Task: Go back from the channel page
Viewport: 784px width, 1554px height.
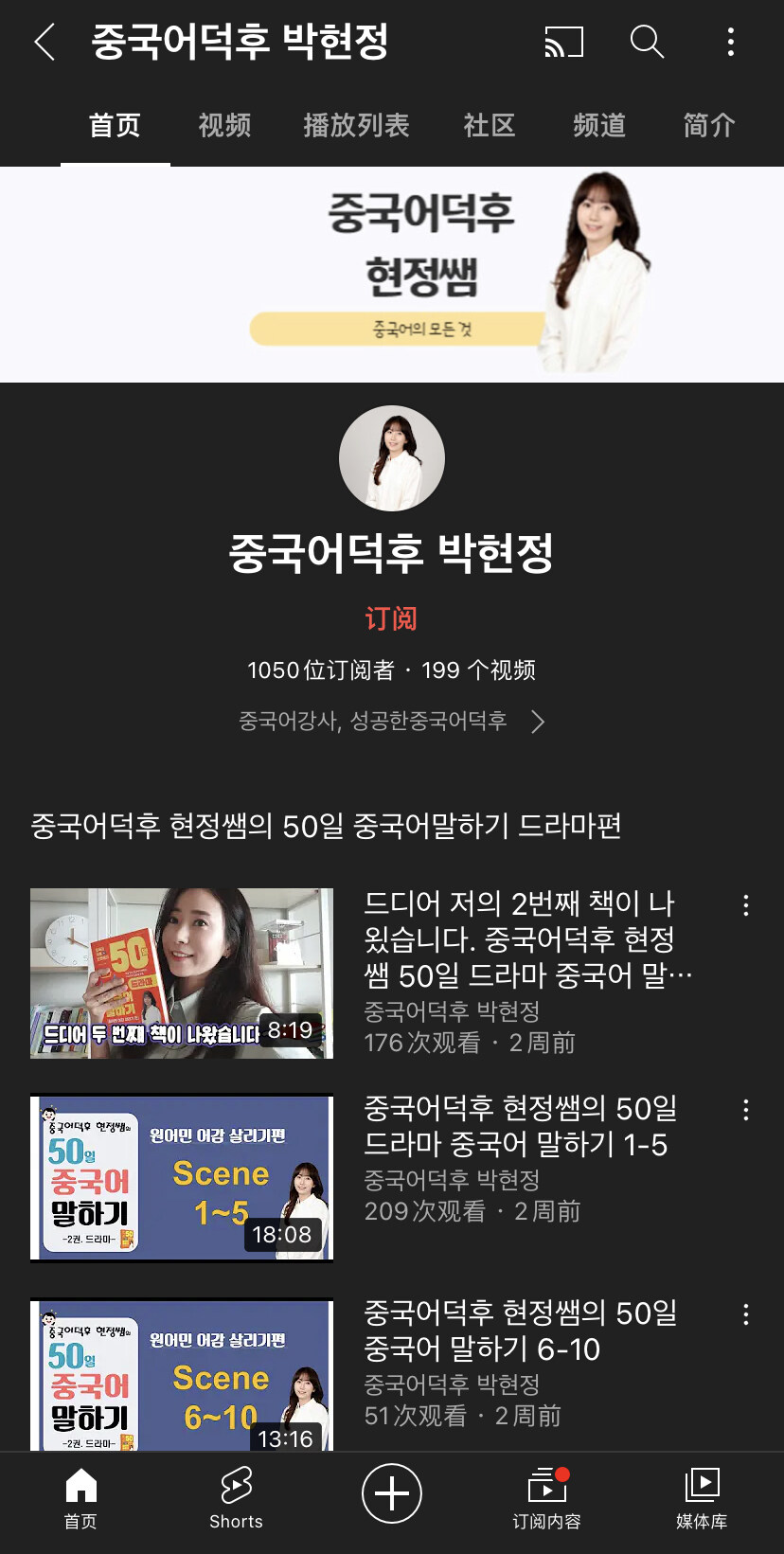Action: pos(45,43)
